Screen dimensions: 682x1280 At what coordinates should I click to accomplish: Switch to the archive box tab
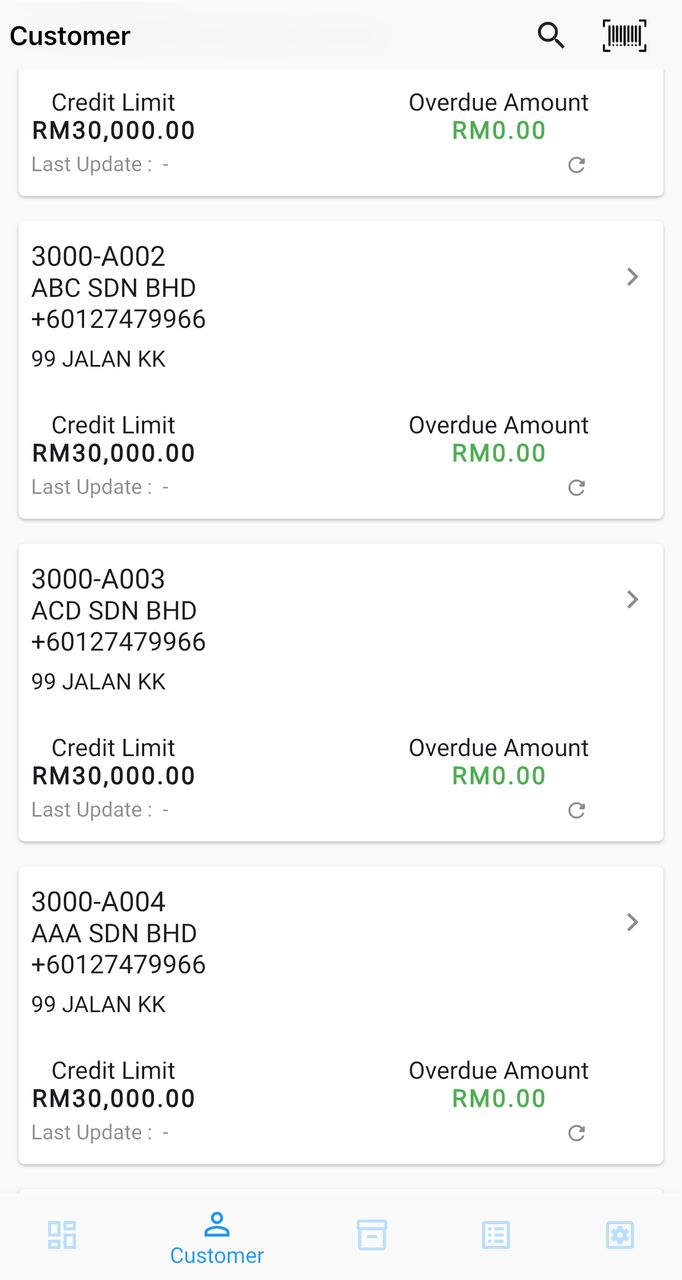pyautogui.click(x=372, y=1235)
